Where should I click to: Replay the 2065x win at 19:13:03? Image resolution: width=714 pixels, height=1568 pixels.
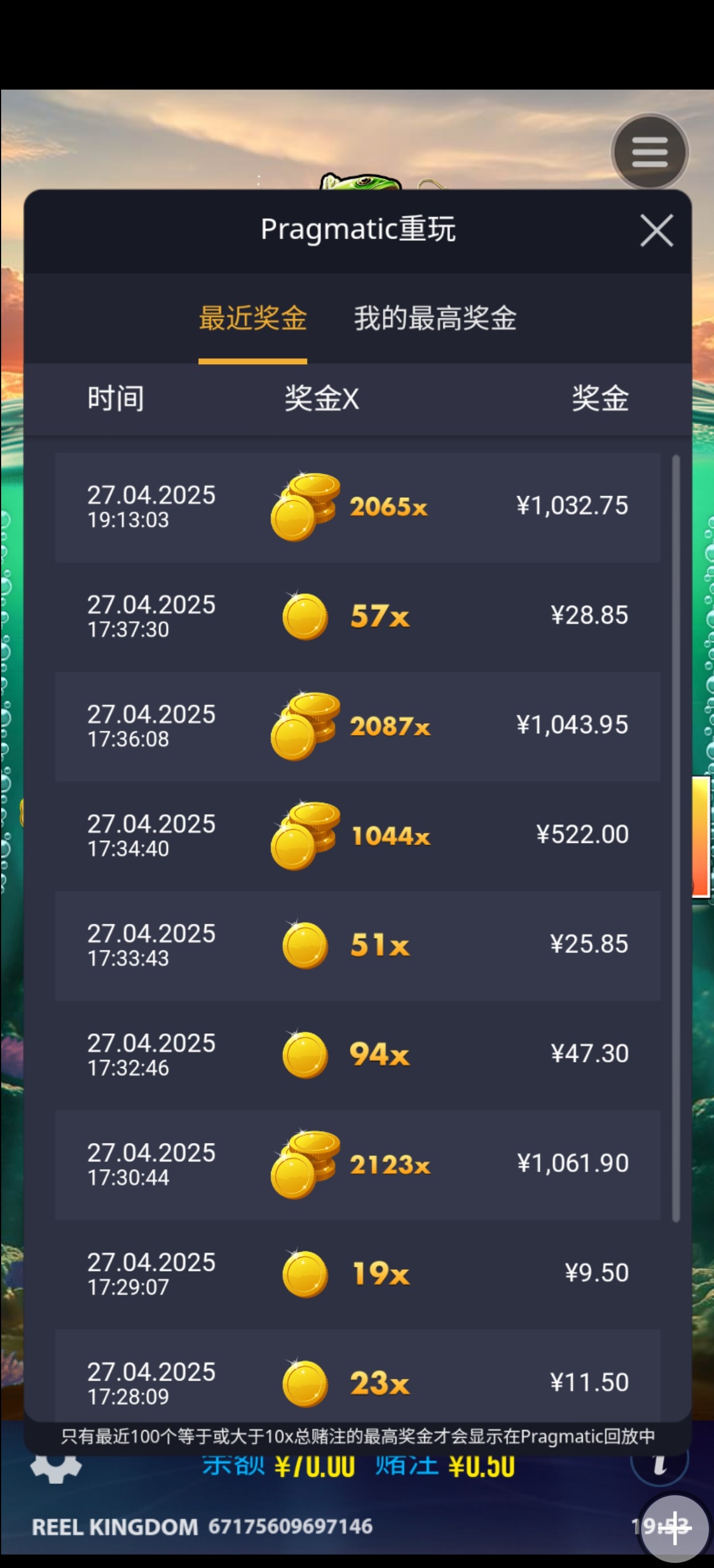point(358,507)
